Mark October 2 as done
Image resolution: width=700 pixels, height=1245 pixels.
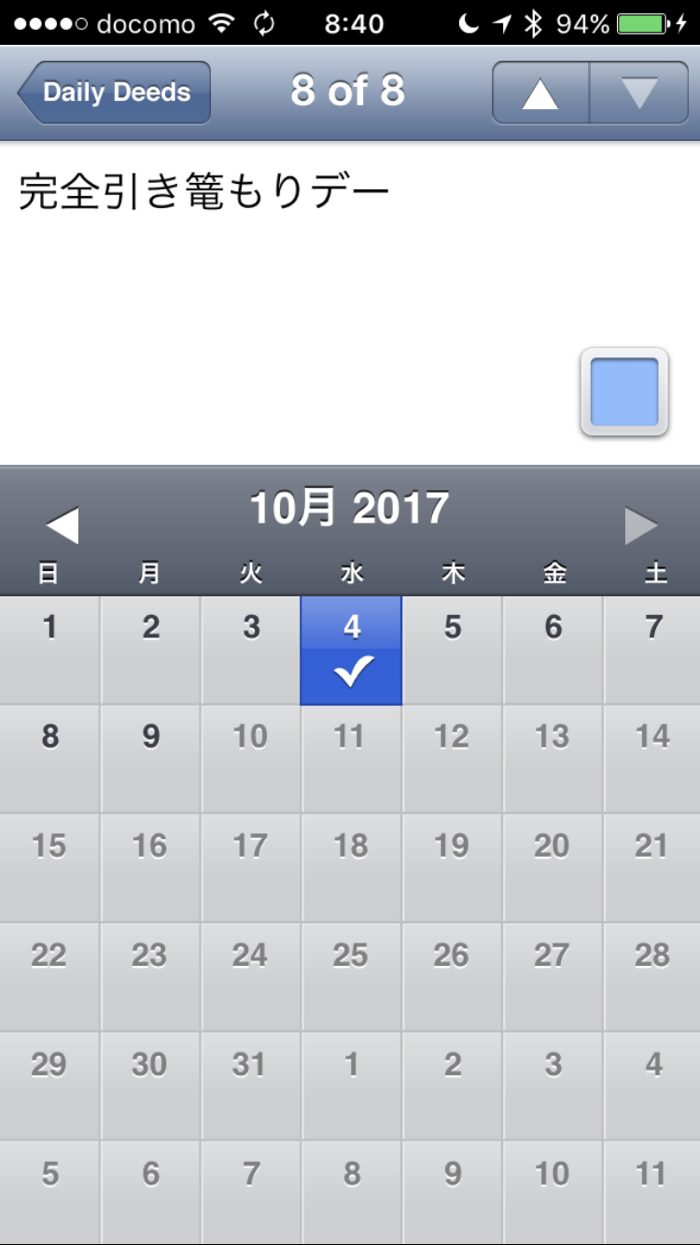tap(150, 651)
